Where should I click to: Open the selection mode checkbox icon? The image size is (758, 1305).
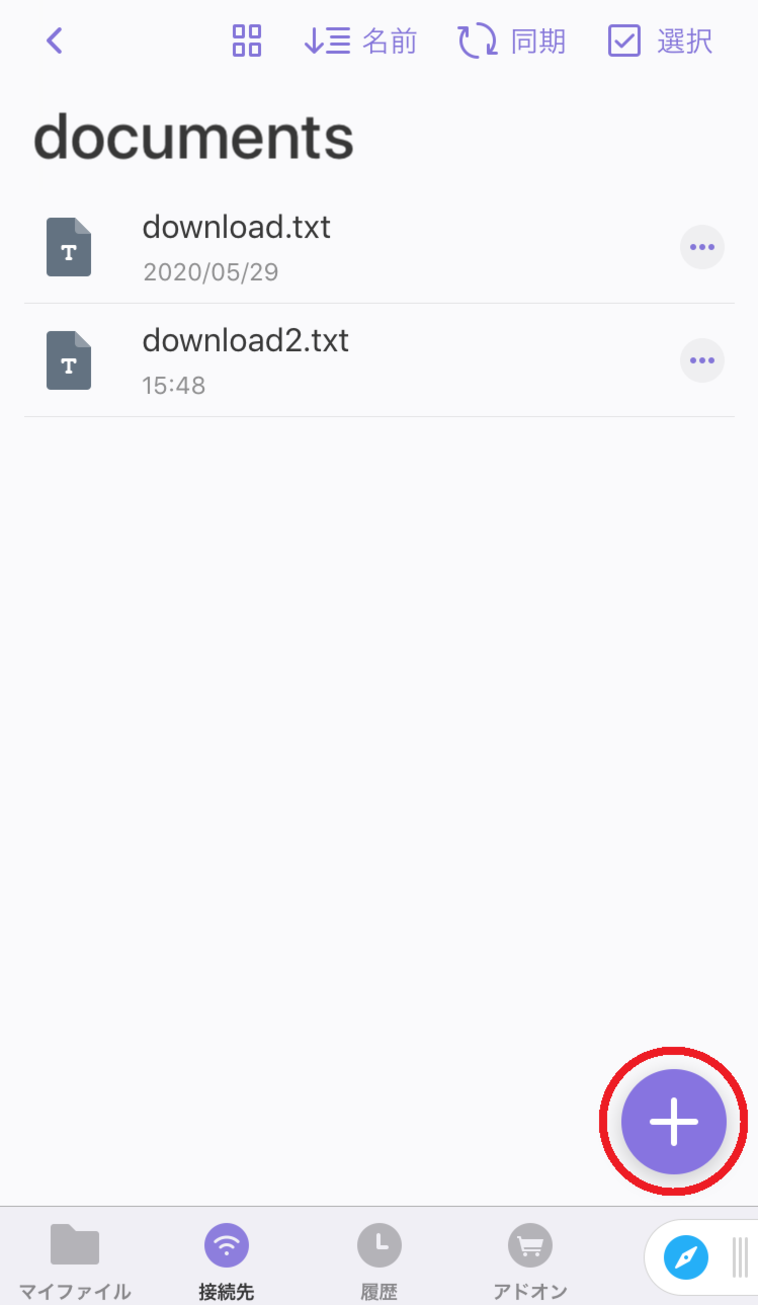[x=624, y=41]
